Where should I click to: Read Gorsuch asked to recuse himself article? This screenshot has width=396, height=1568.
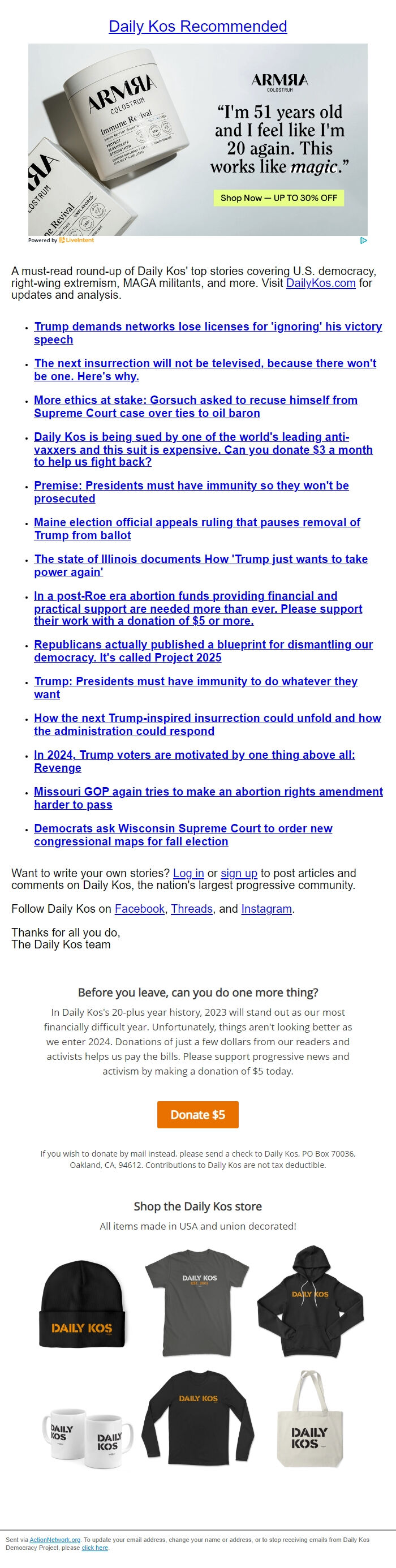coord(195,401)
